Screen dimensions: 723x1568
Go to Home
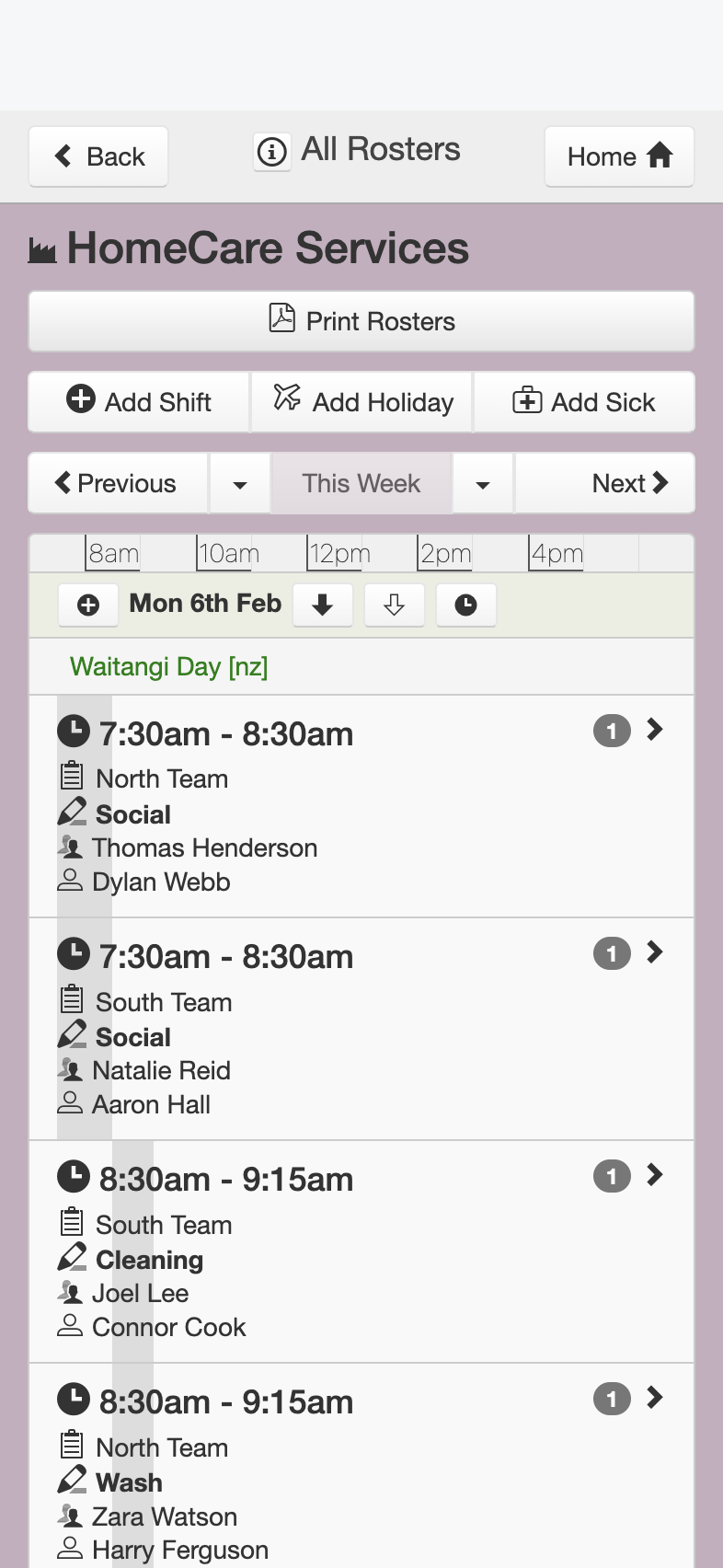coord(619,156)
